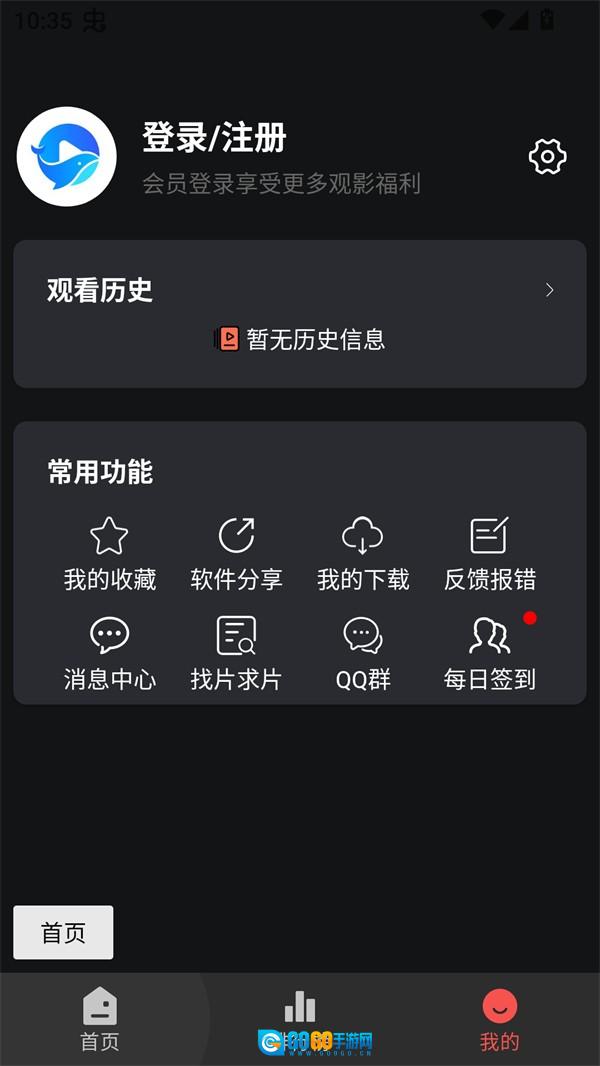
Task: Tap the floating 首页 button
Action: (x=63, y=933)
